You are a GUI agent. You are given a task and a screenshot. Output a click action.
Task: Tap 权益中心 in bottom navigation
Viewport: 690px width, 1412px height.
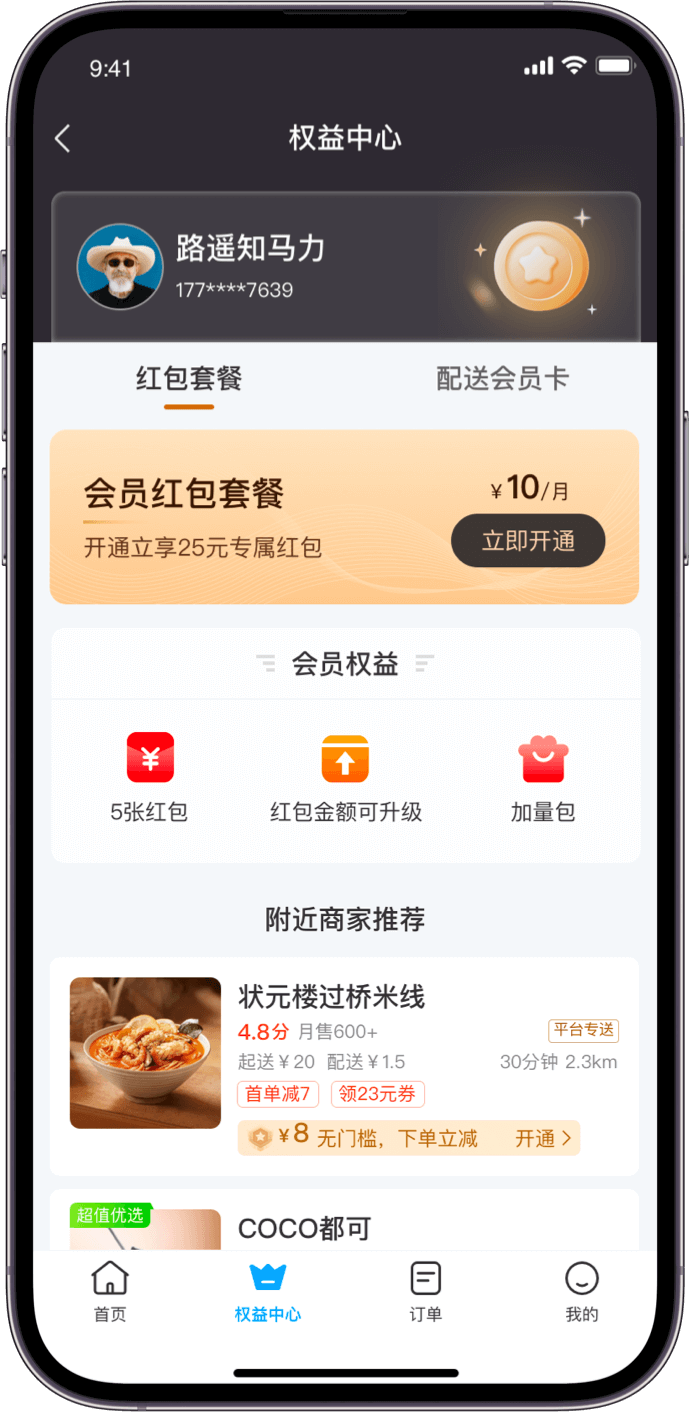[267, 1291]
